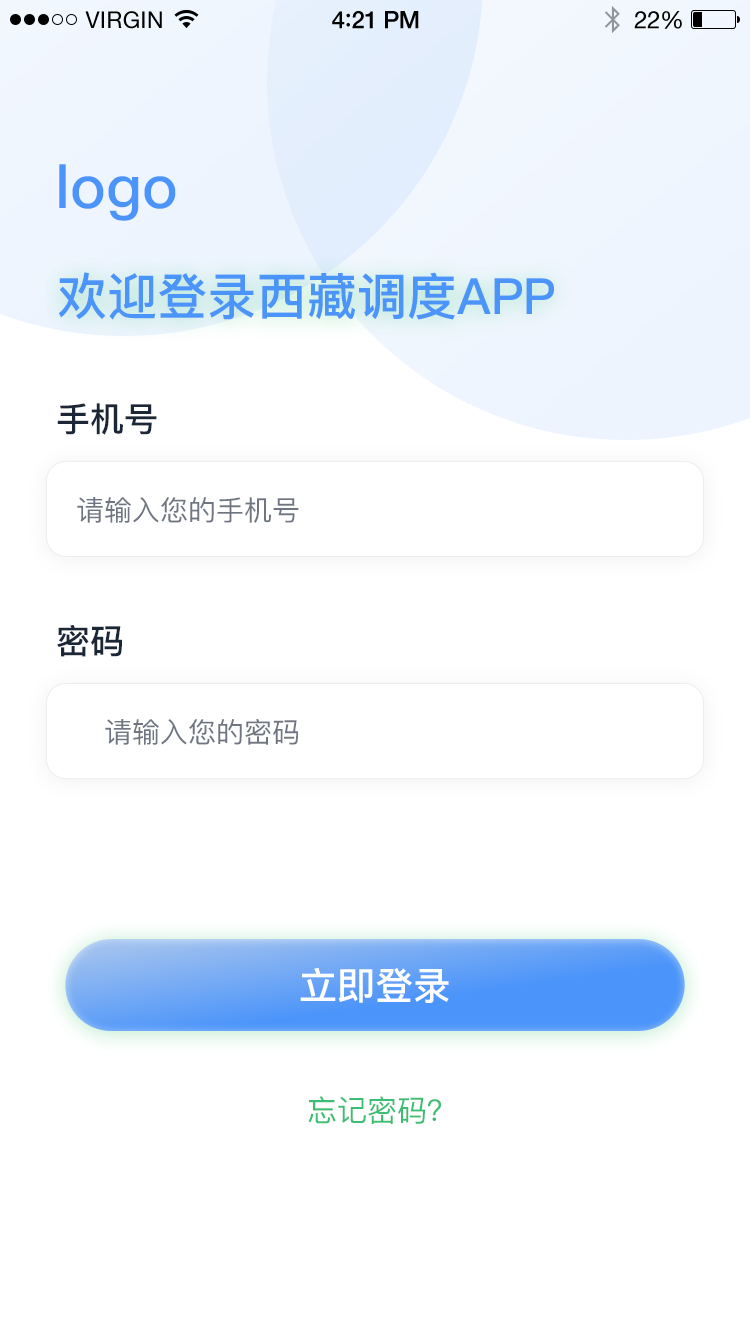Viewport: 750px width, 1334px height.
Task: Click the 4:21 PM clock display
Action: point(375,18)
